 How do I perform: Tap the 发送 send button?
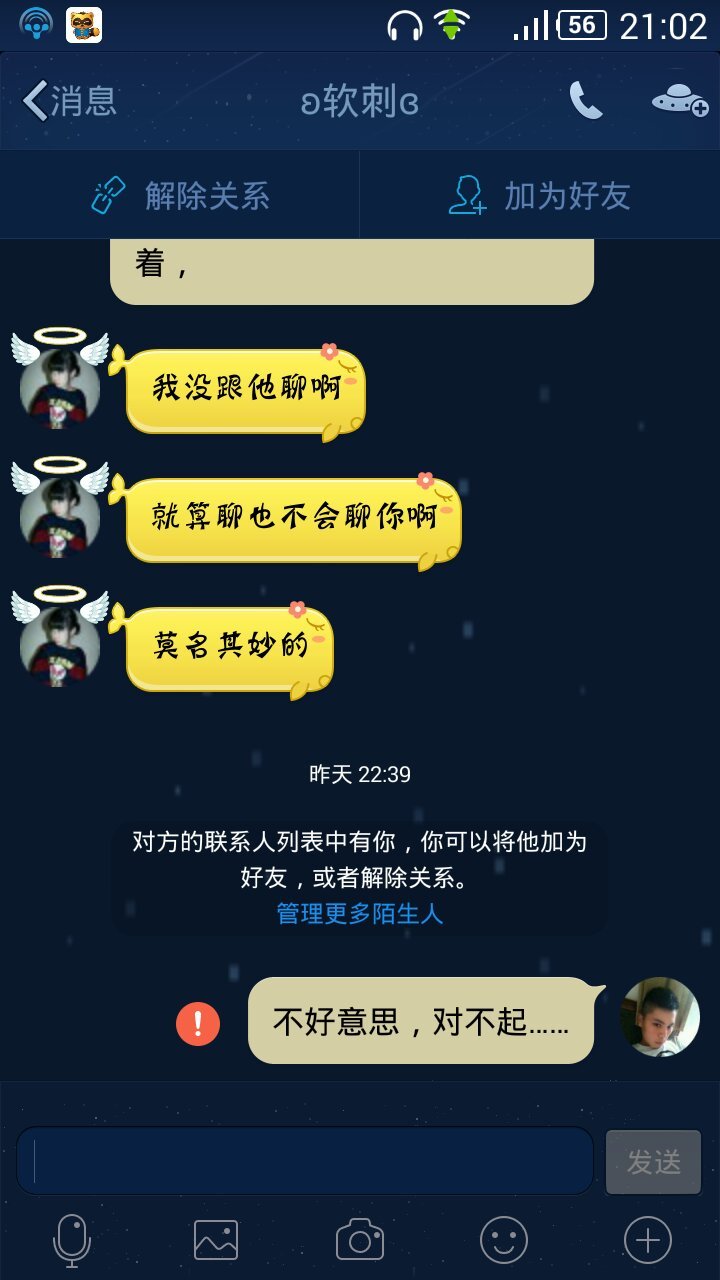(x=653, y=1162)
